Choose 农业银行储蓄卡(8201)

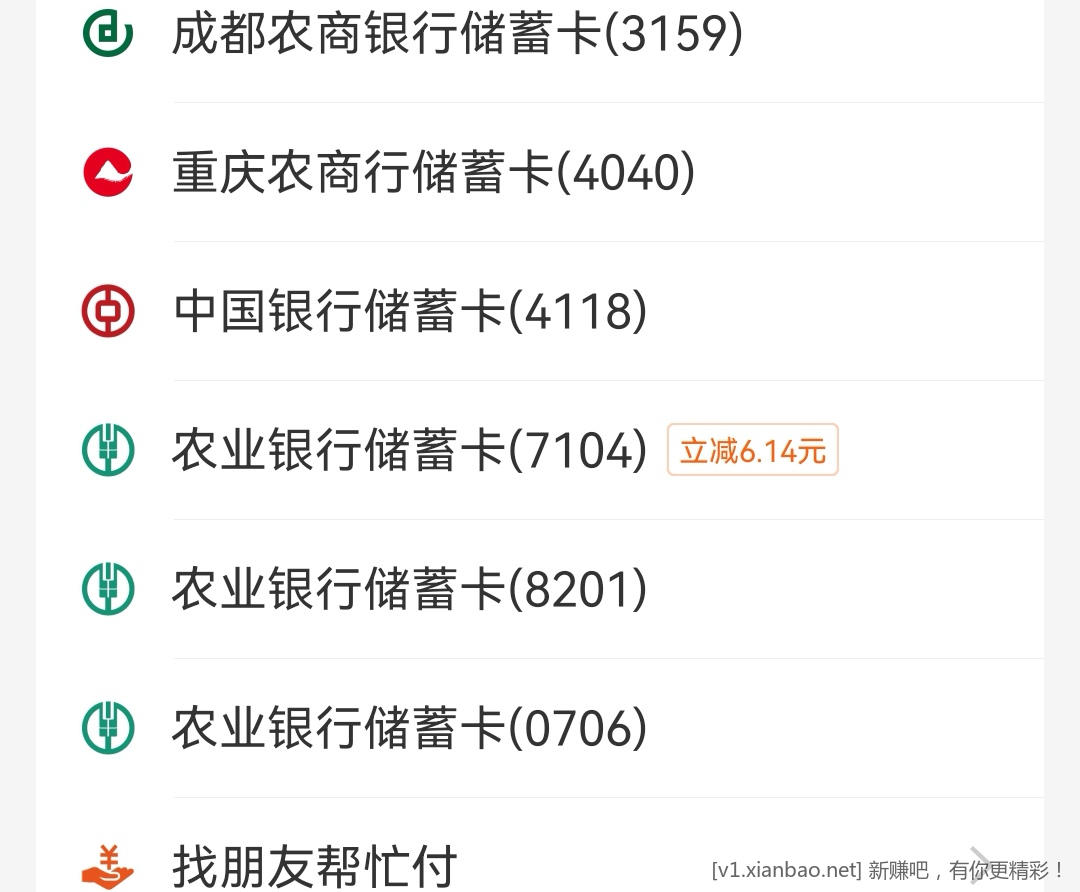(410, 589)
